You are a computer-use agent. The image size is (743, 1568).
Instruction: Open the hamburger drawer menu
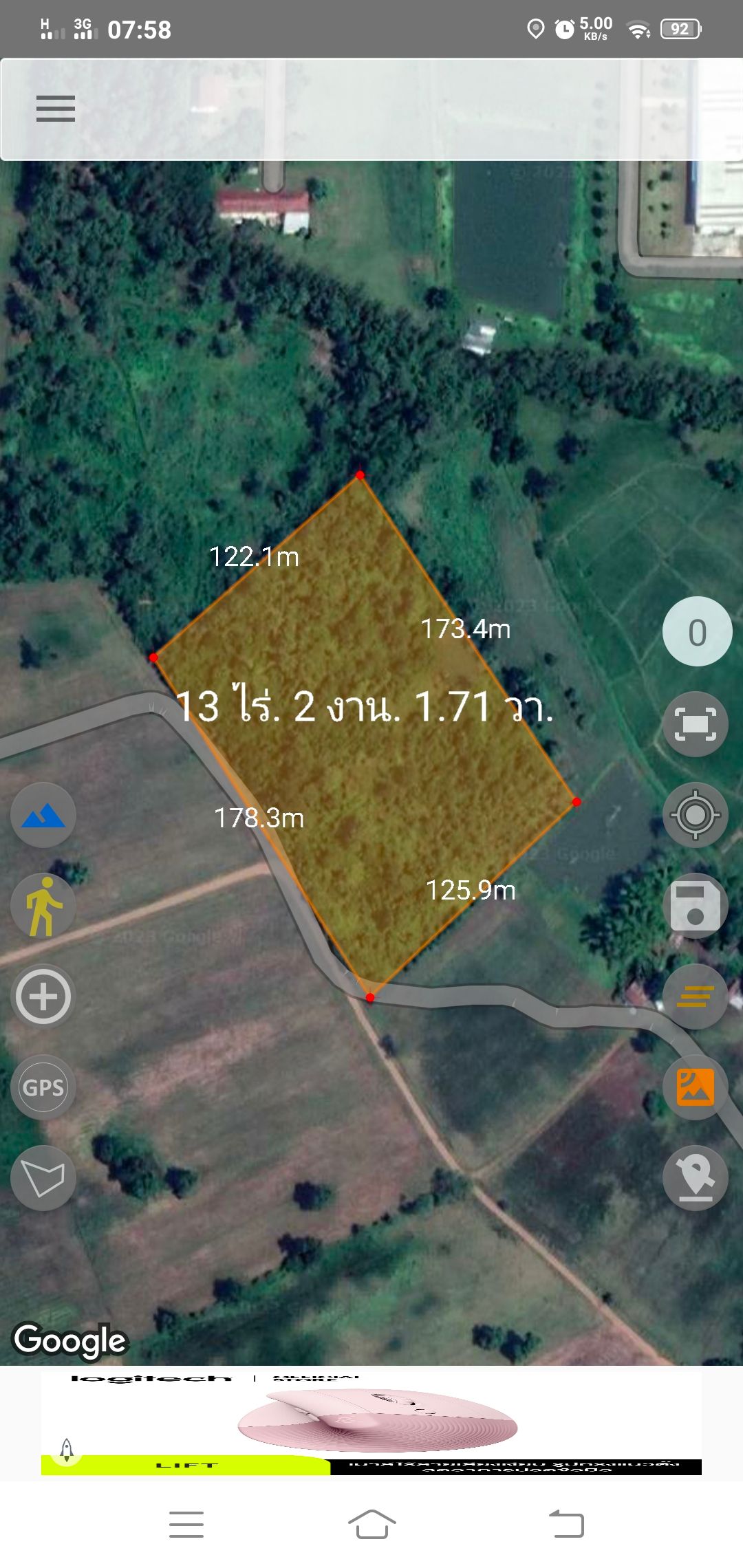pos(56,109)
